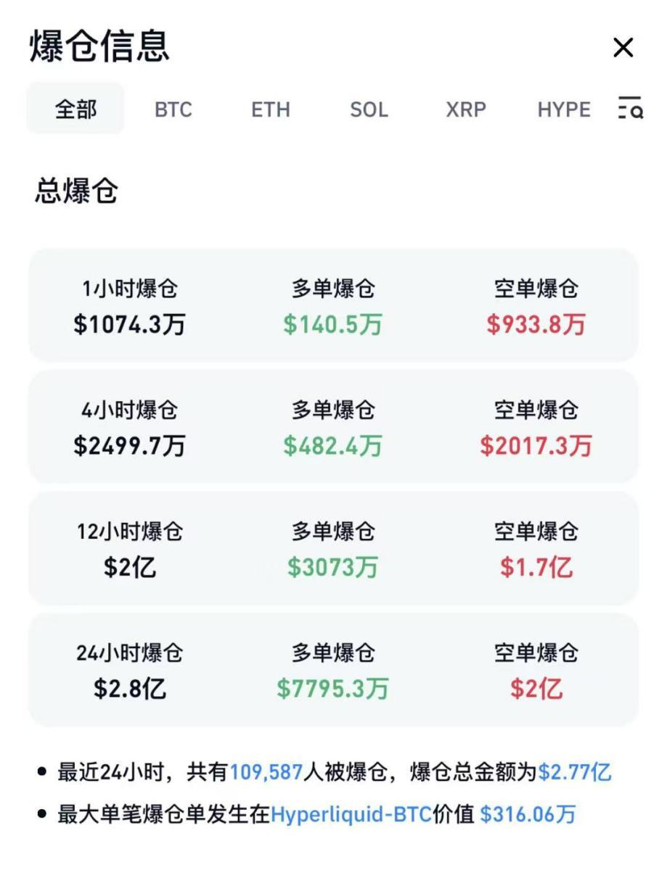Screen dimensions: 667x878
Task: Open the coin list search icon
Action: (x=631, y=109)
